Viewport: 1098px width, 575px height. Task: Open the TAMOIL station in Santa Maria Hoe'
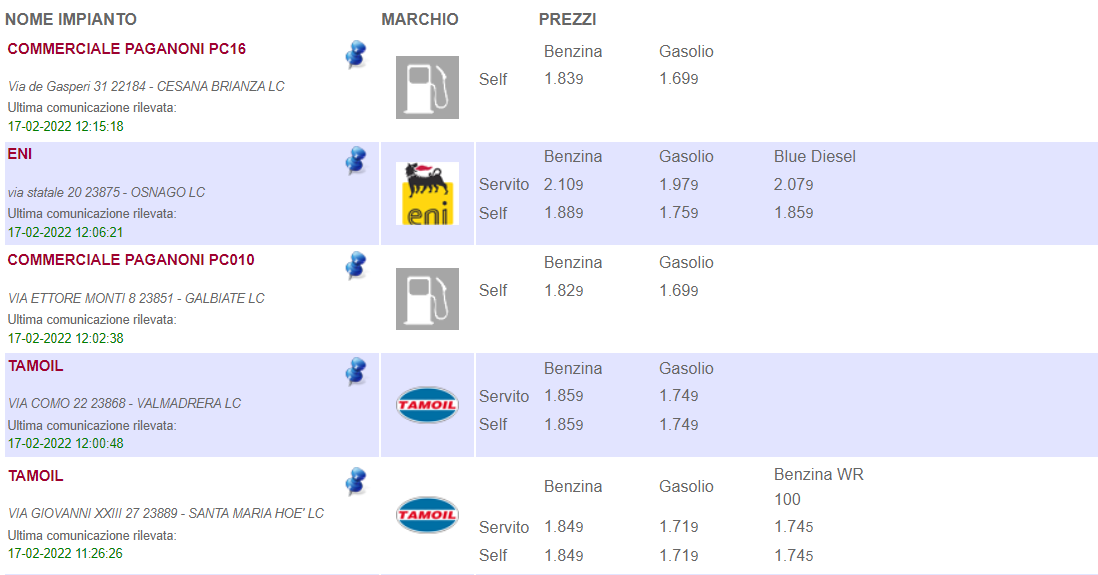coord(36,476)
